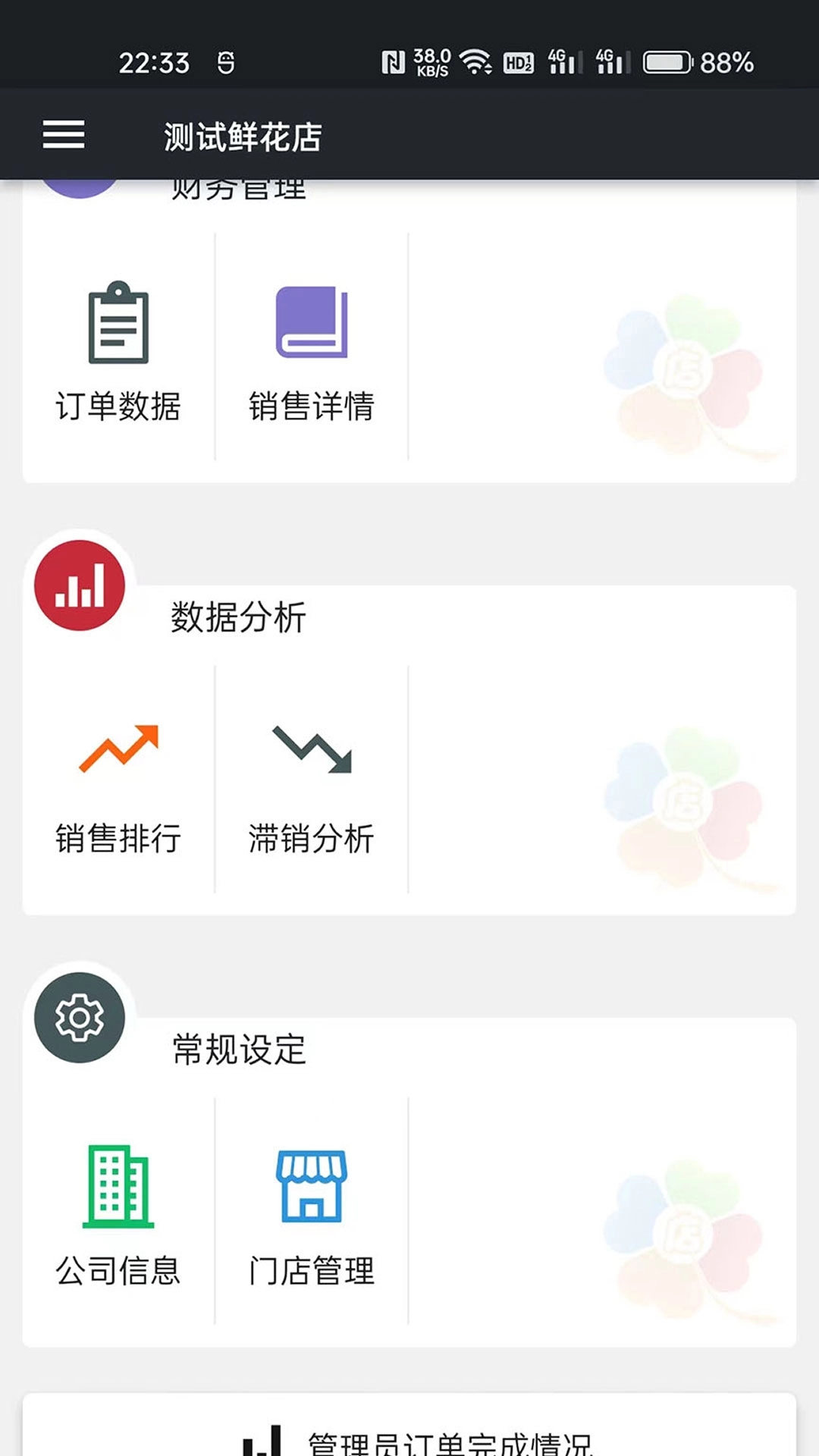Select the purple 销售详情 book icon
This screenshot has height=1456, width=819.
[311, 324]
